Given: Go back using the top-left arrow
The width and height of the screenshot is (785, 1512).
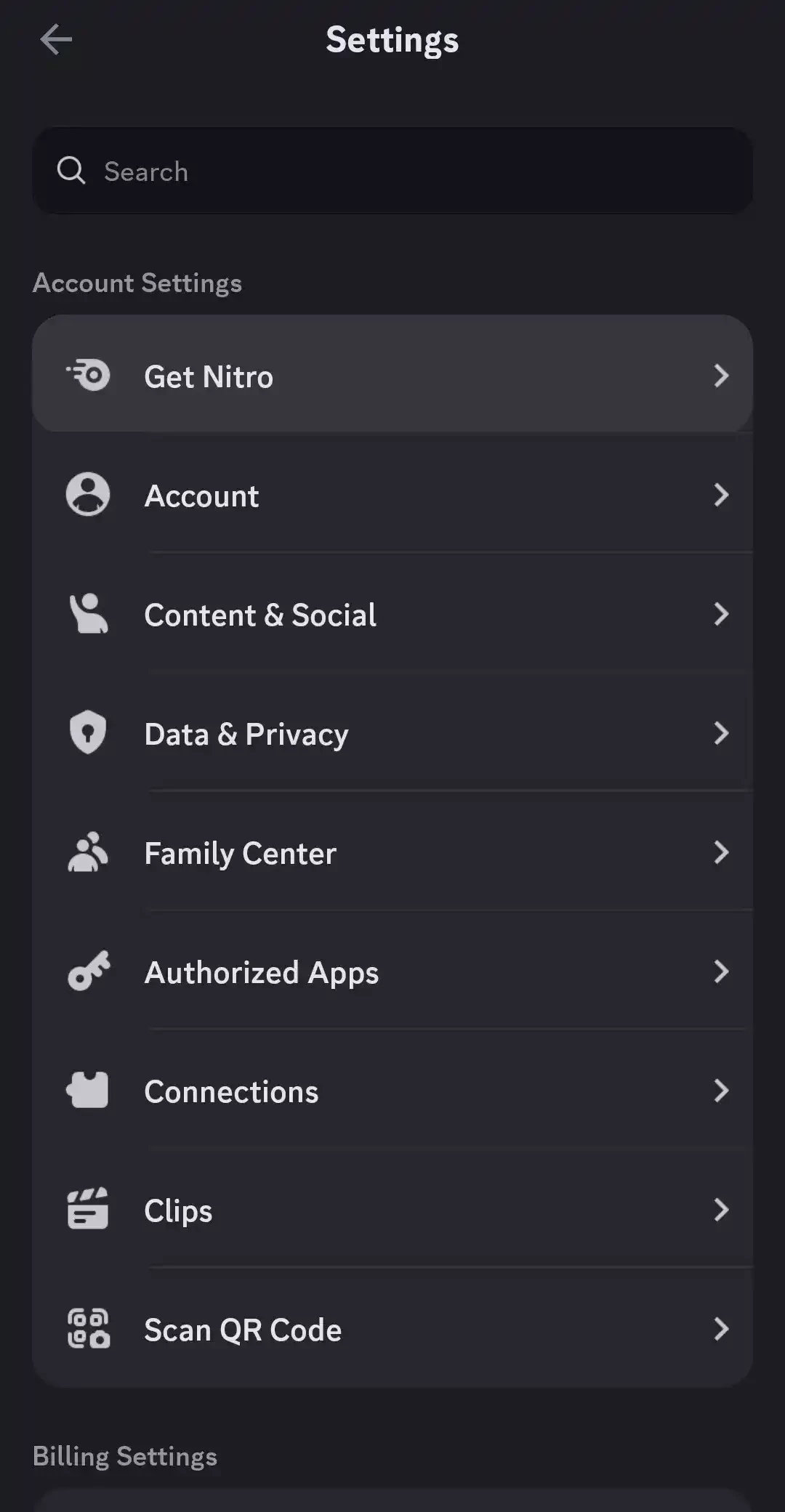Looking at the screenshot, I should [56, 39].
